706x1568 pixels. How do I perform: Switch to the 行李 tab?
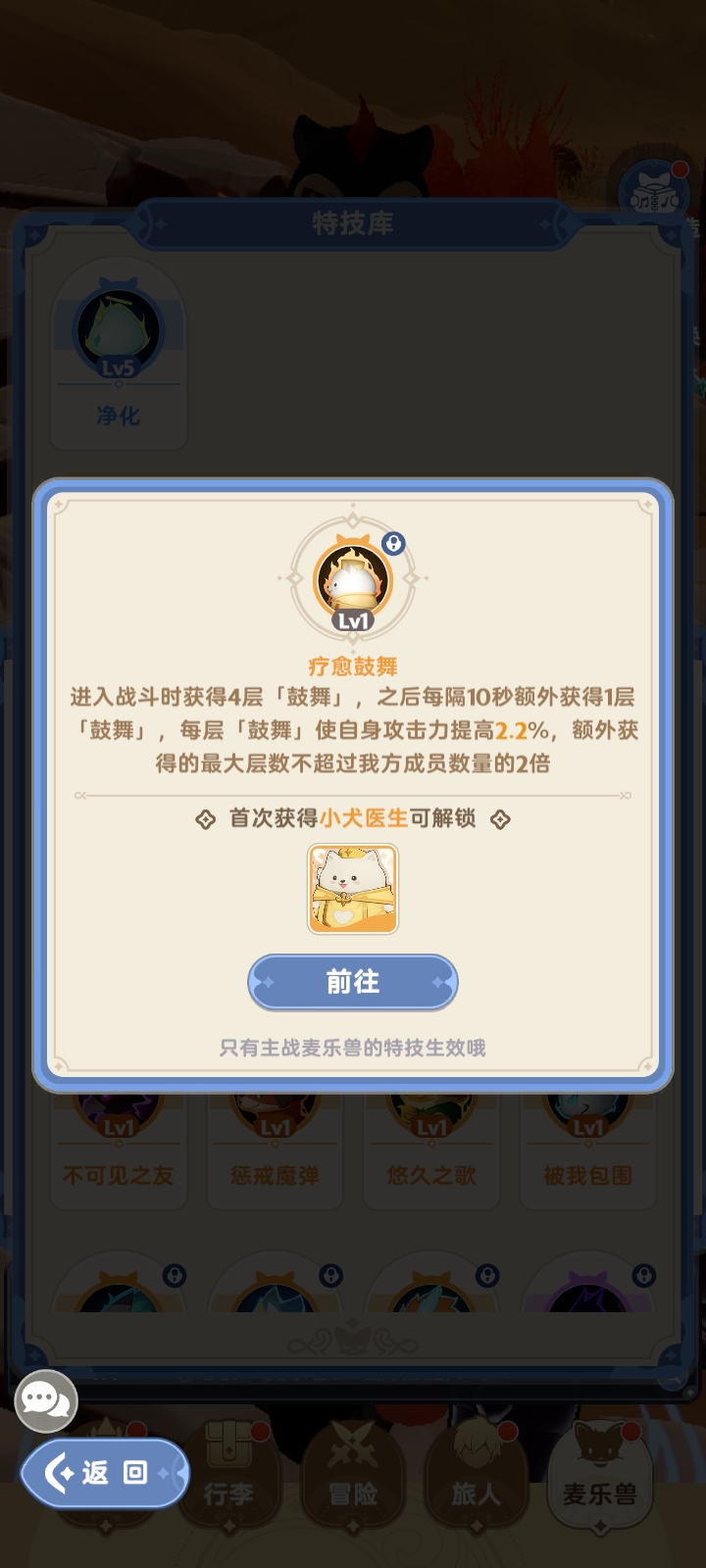[x=228, y=1472]
